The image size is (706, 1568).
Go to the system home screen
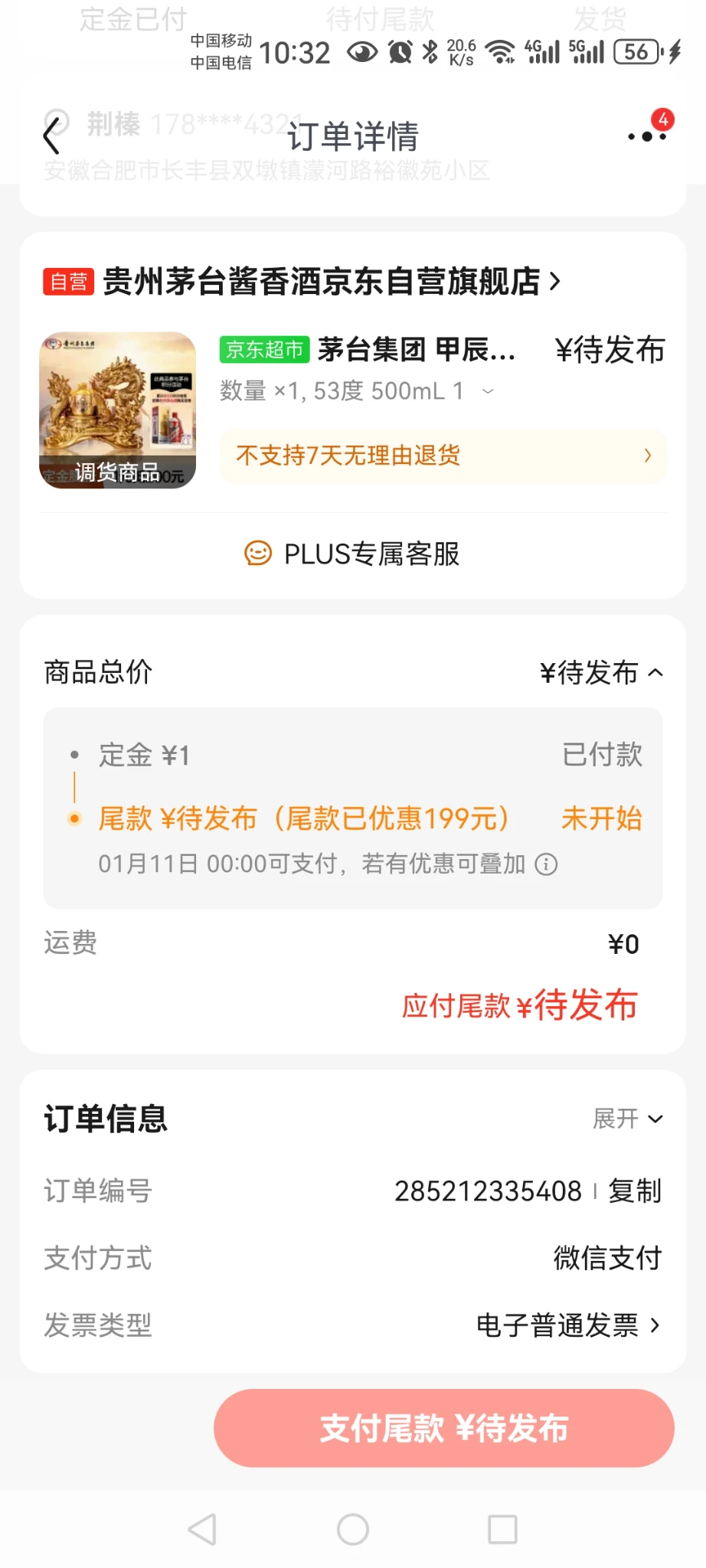pyautogui.click(x=353, y=1530)
